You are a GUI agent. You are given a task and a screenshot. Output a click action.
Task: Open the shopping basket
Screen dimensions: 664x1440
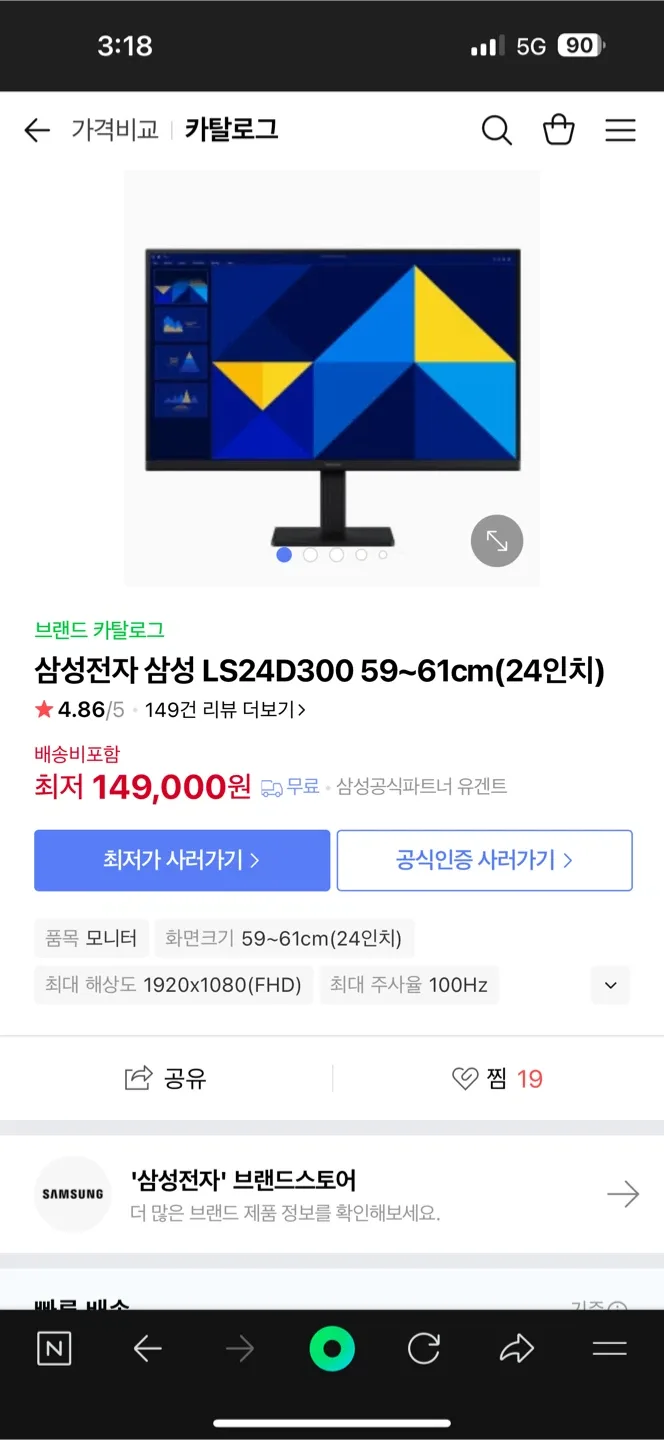click(558, 130)
